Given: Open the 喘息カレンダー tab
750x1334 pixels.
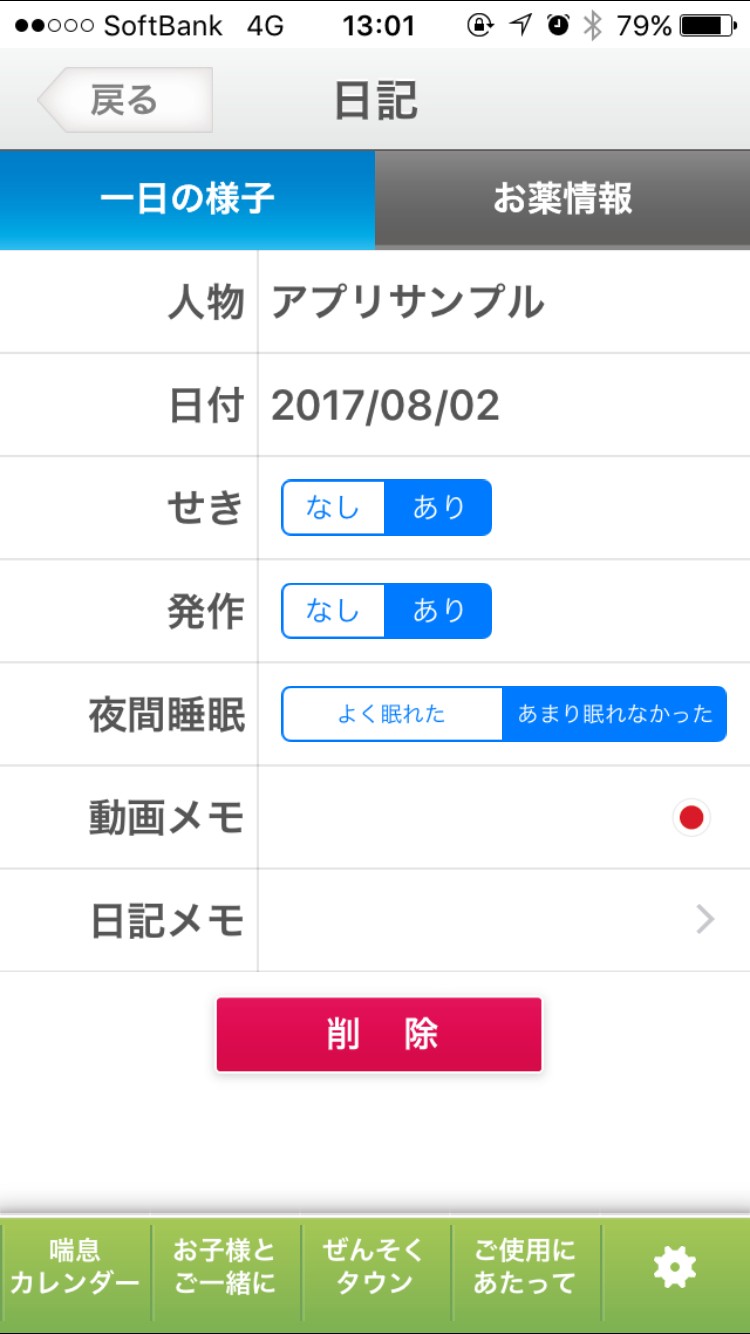Looking at the screenshot, I should coord(75,1267).
